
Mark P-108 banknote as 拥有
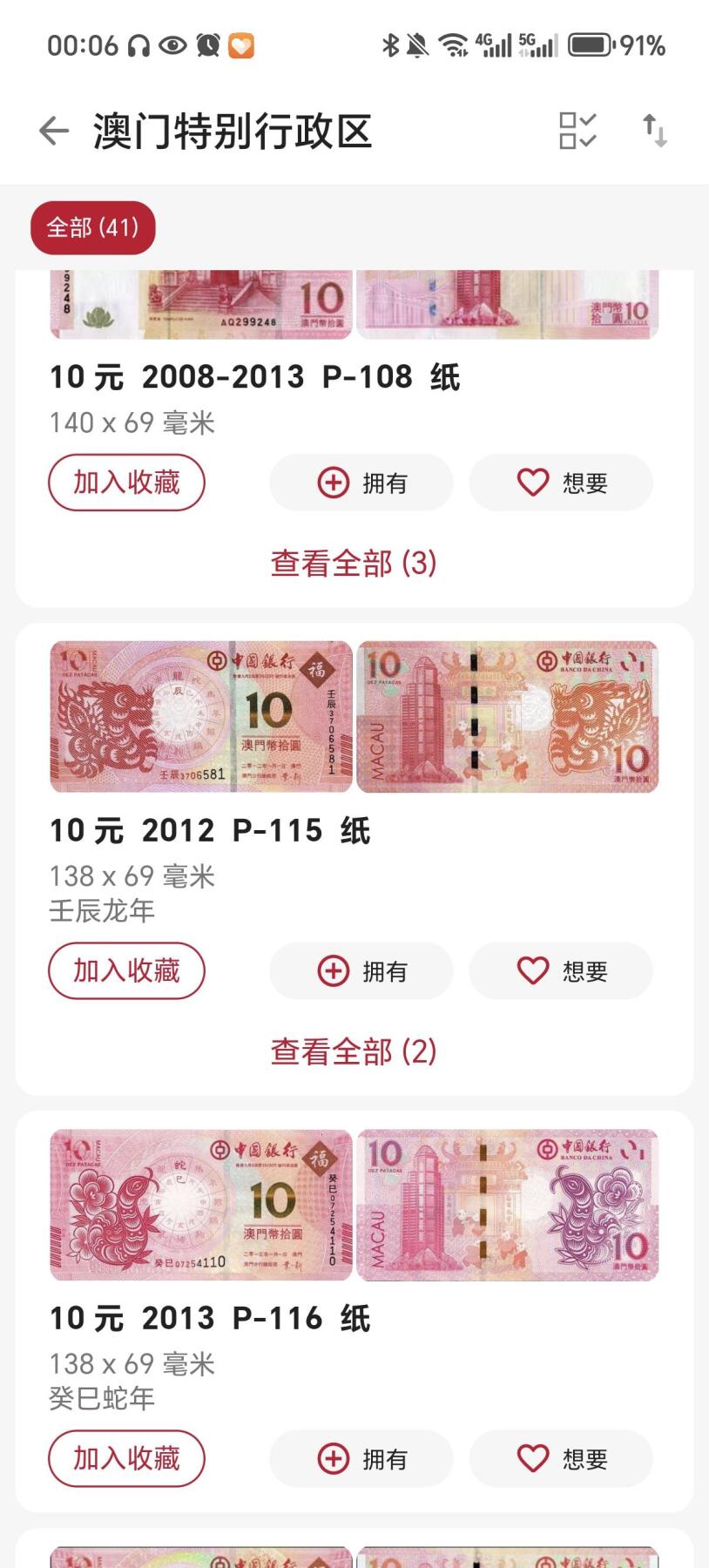361,483
